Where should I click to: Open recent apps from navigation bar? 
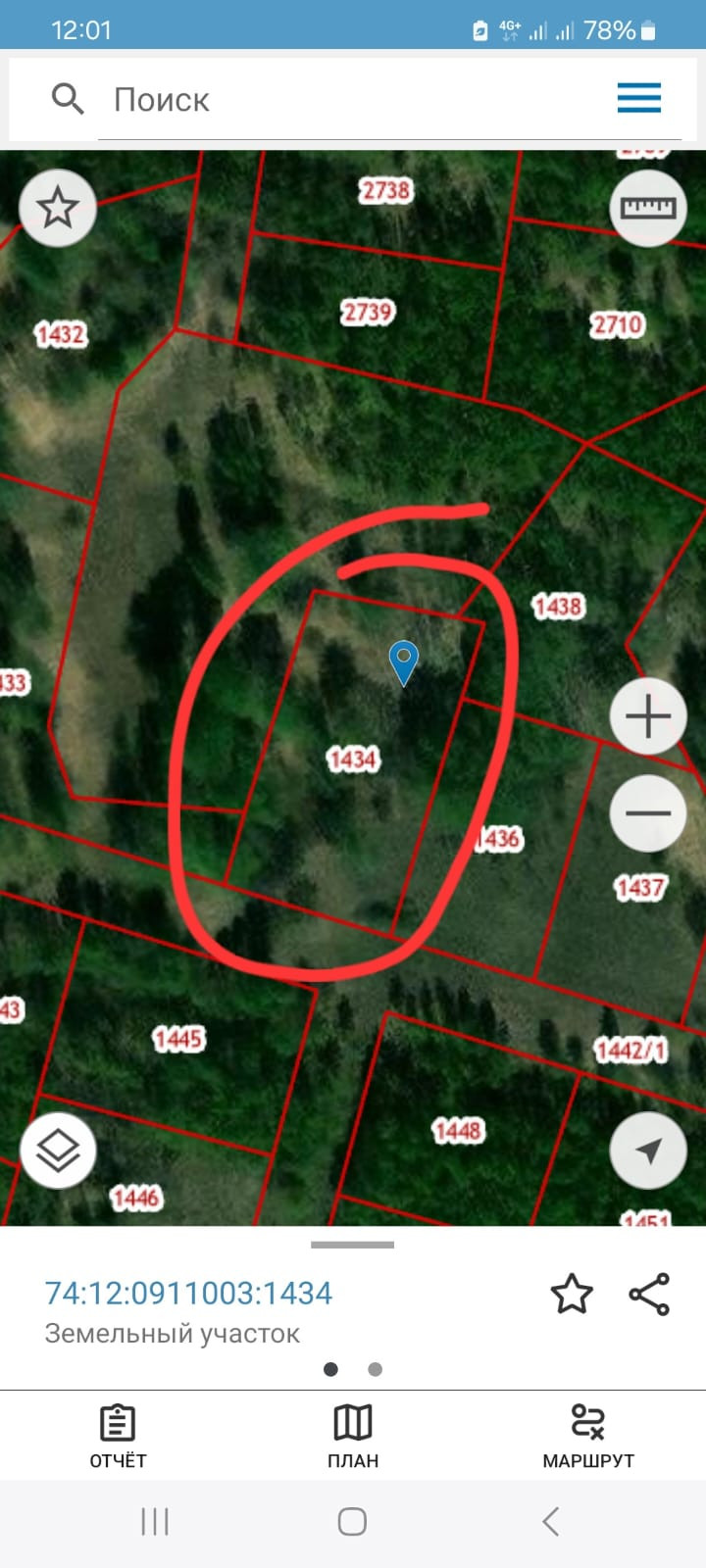(155, 1522)
